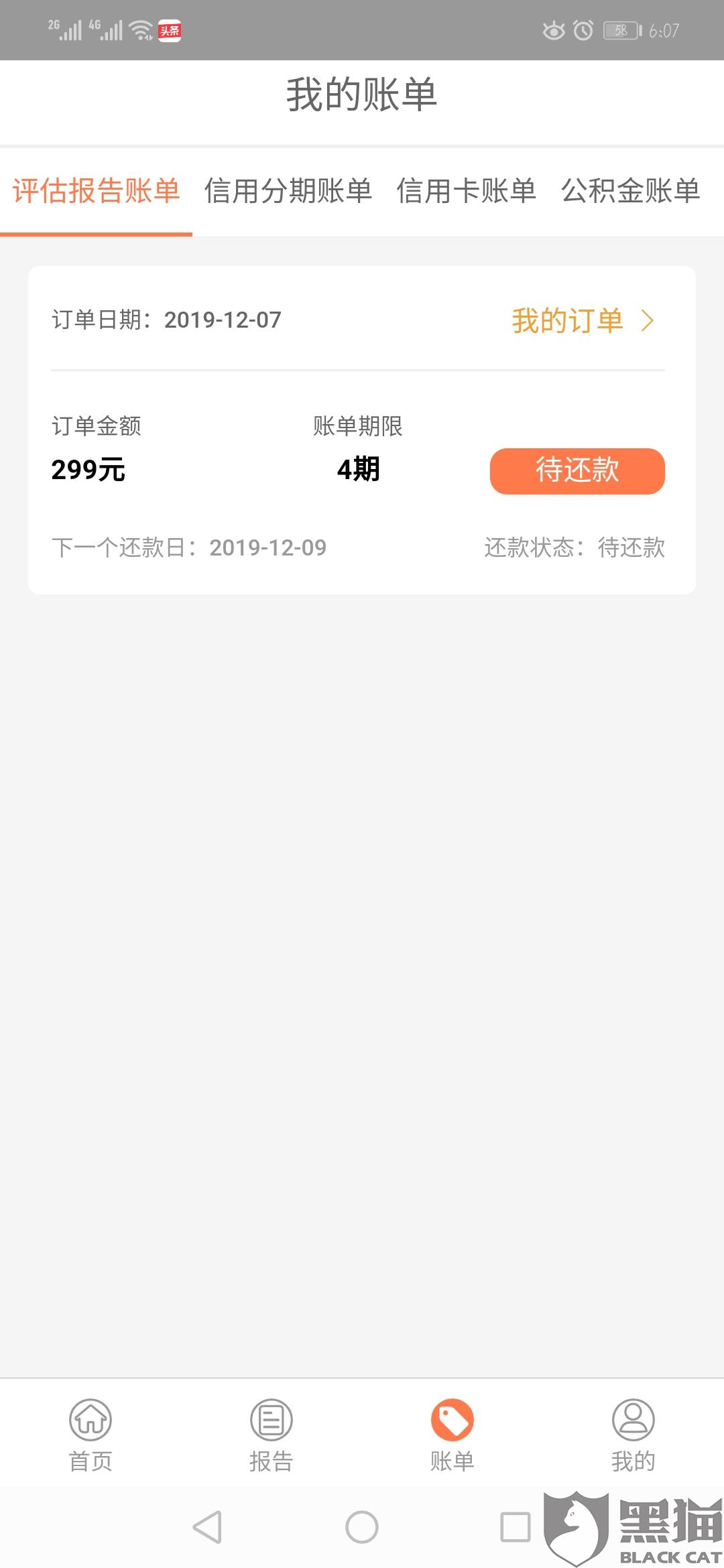Switch to the 信用分期账单 tab

[x=288, y=191]
